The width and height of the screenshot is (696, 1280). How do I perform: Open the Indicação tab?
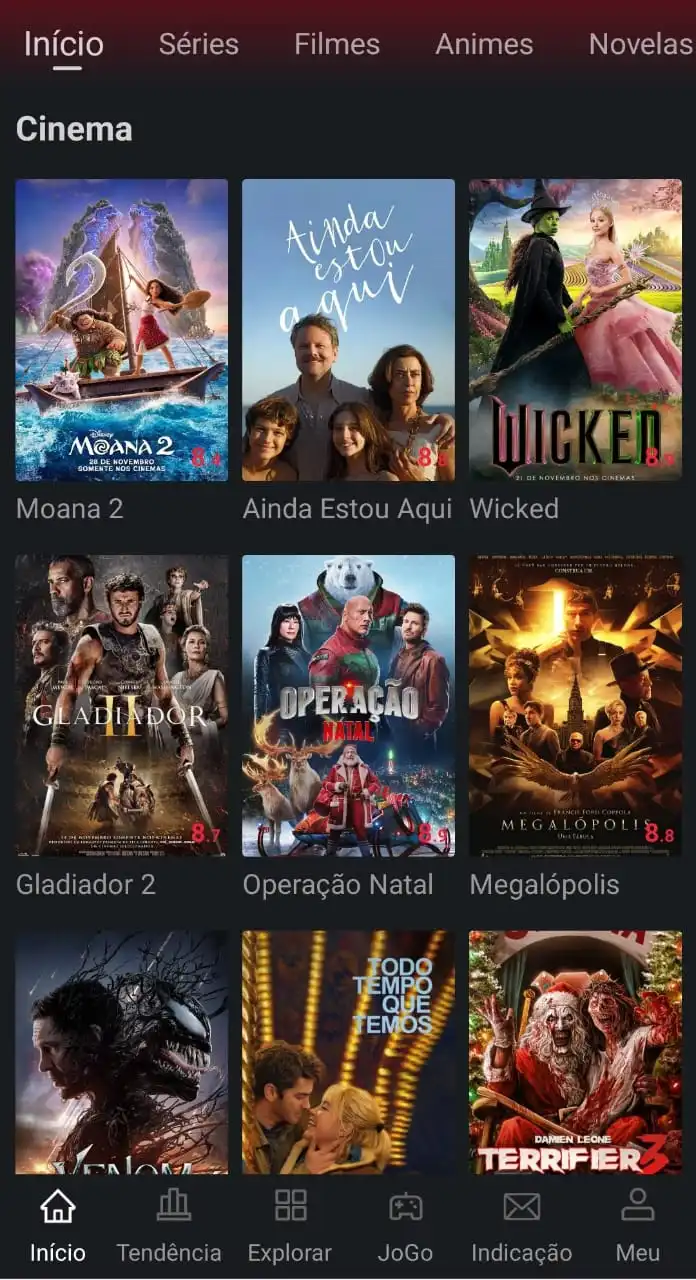[521, 1225]
